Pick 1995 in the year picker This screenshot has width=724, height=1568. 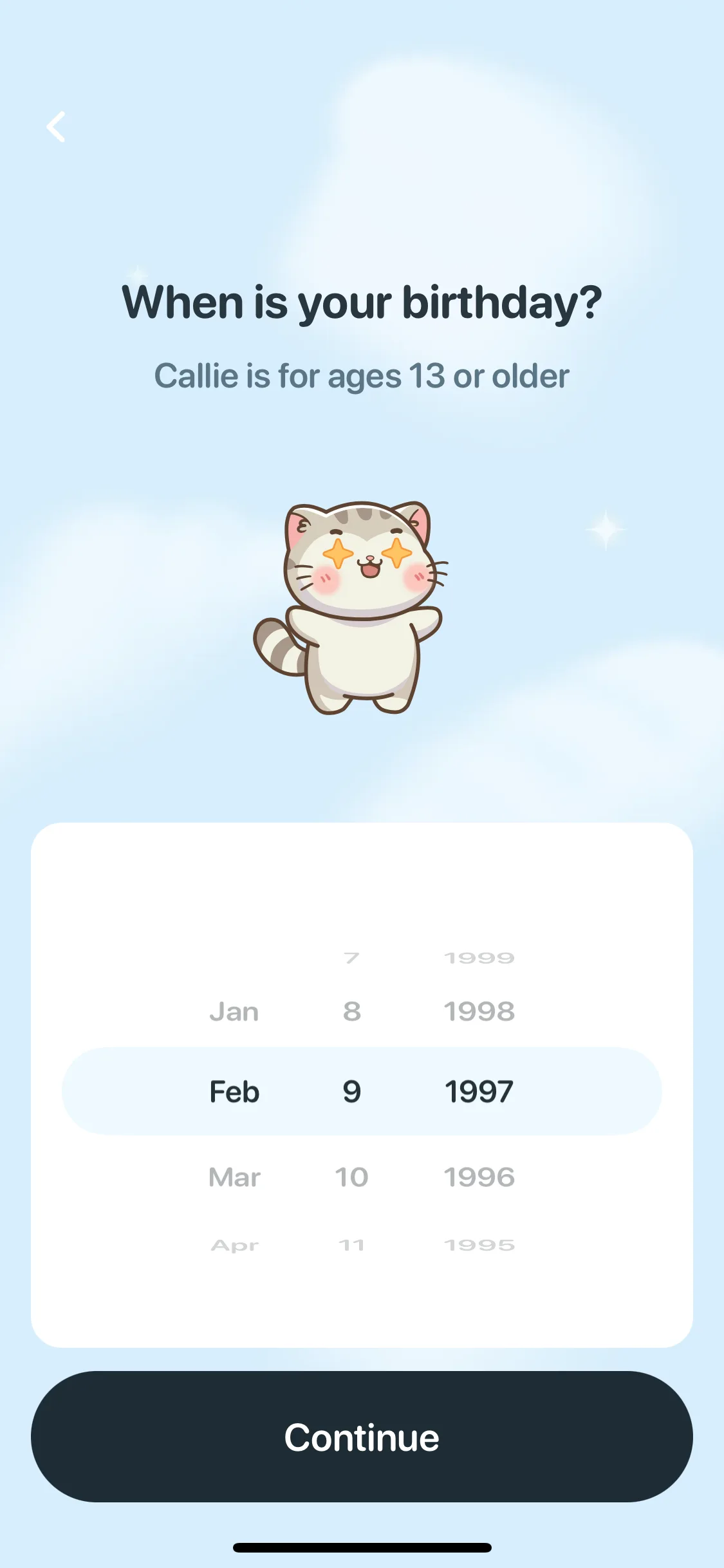click(x=479, y=1246)
